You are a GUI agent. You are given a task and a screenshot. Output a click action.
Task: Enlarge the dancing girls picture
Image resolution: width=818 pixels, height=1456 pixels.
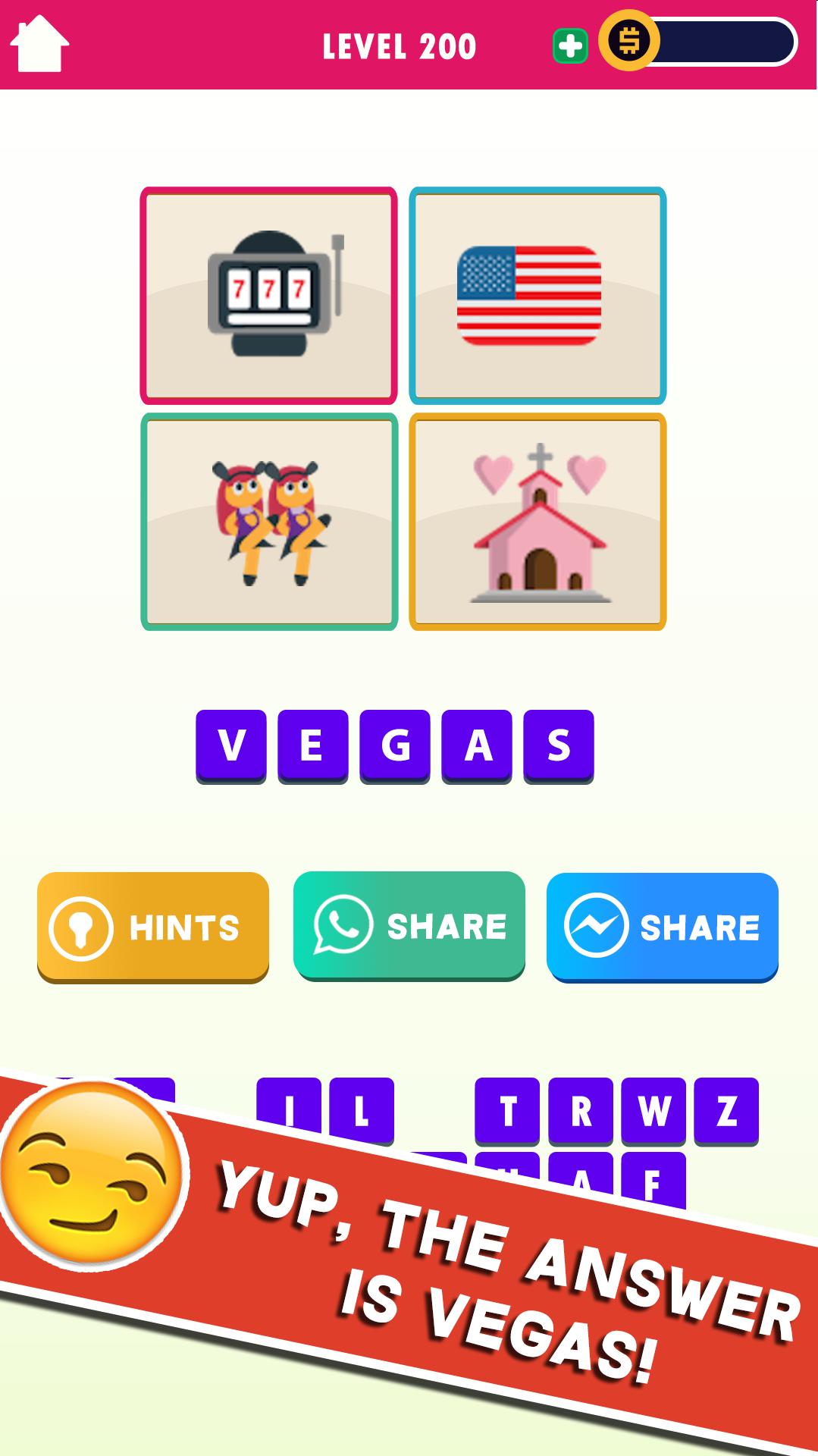point(269,522)
